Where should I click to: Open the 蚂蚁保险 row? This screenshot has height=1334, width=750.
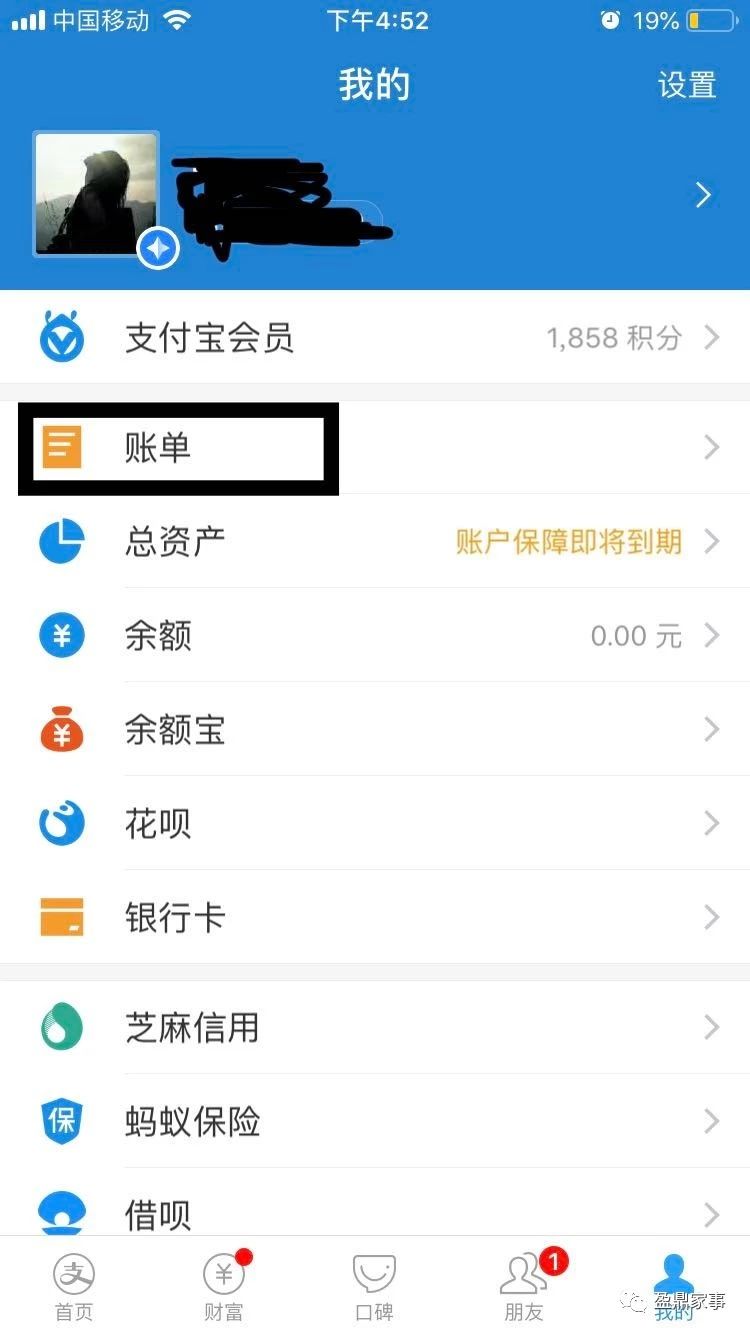(375, 1121)
